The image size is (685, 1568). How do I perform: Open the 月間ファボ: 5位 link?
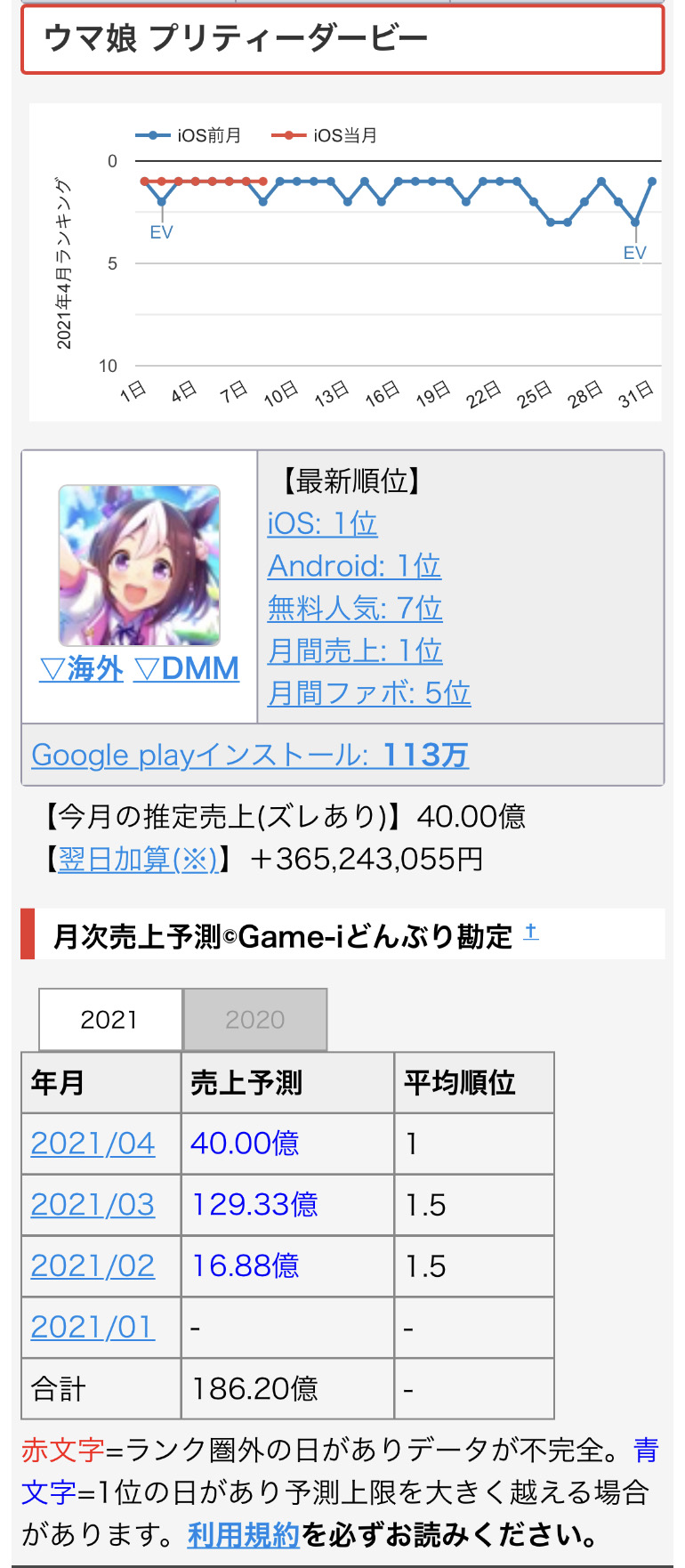tap(368, 693)
